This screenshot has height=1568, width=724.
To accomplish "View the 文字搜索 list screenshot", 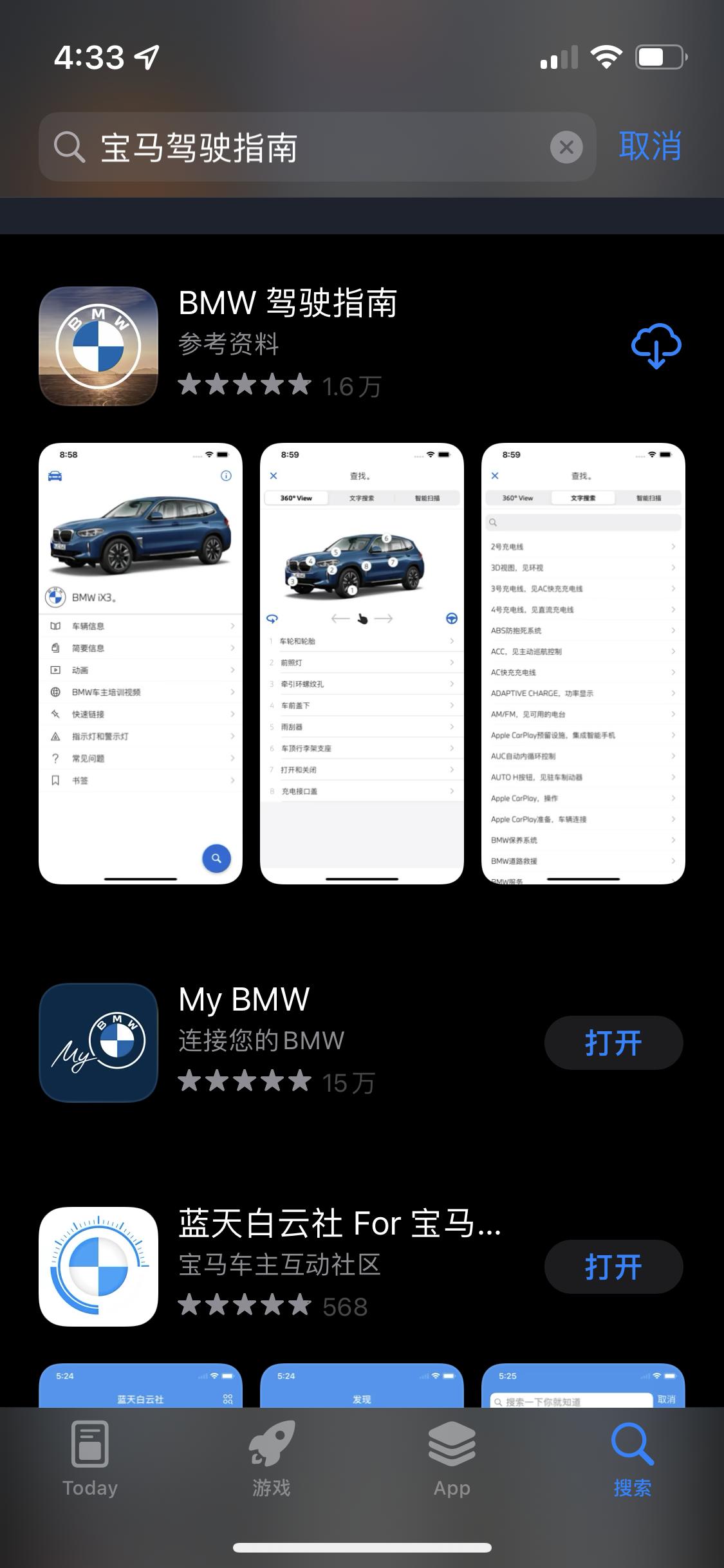I will pyautogui.click(x=583, y=663).
